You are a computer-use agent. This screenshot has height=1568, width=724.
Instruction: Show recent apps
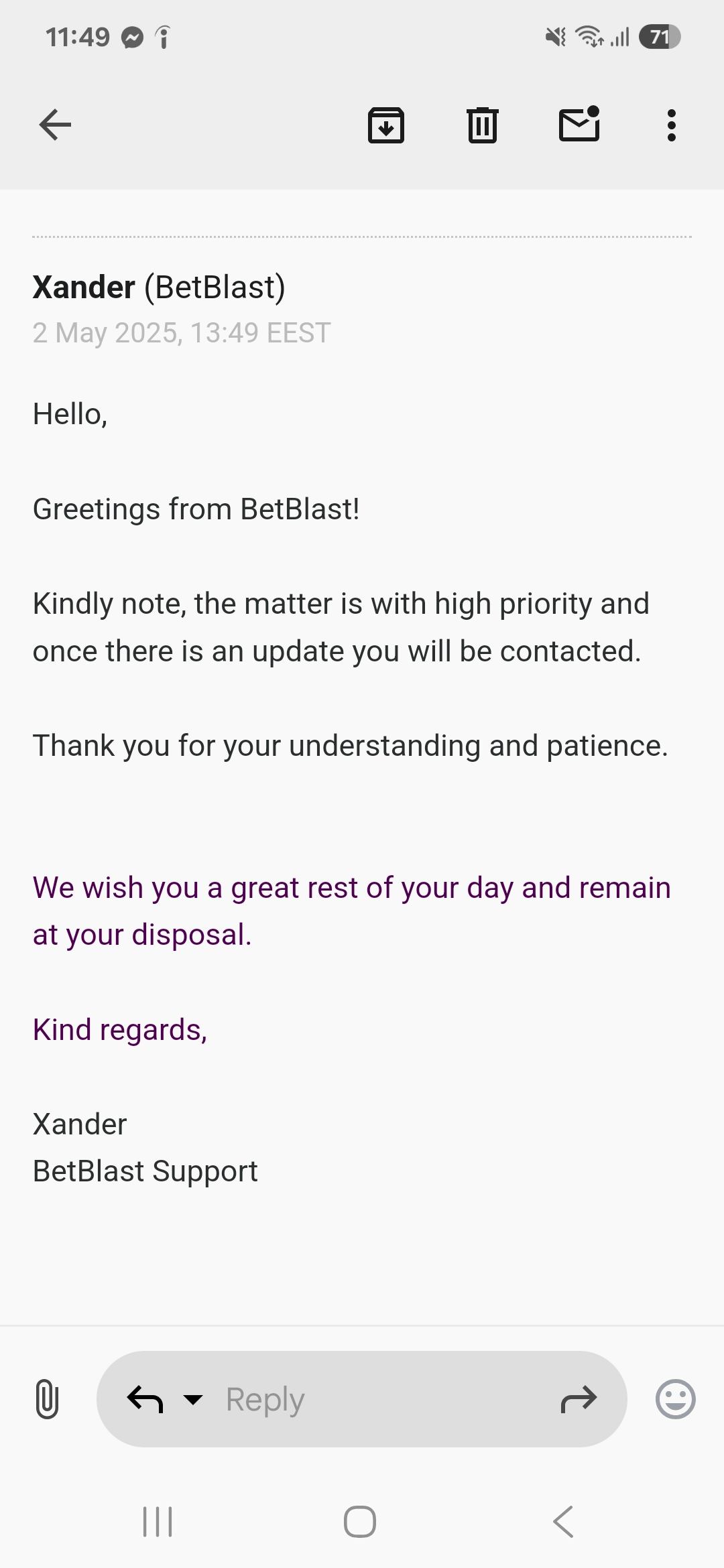click(158, 1522)
